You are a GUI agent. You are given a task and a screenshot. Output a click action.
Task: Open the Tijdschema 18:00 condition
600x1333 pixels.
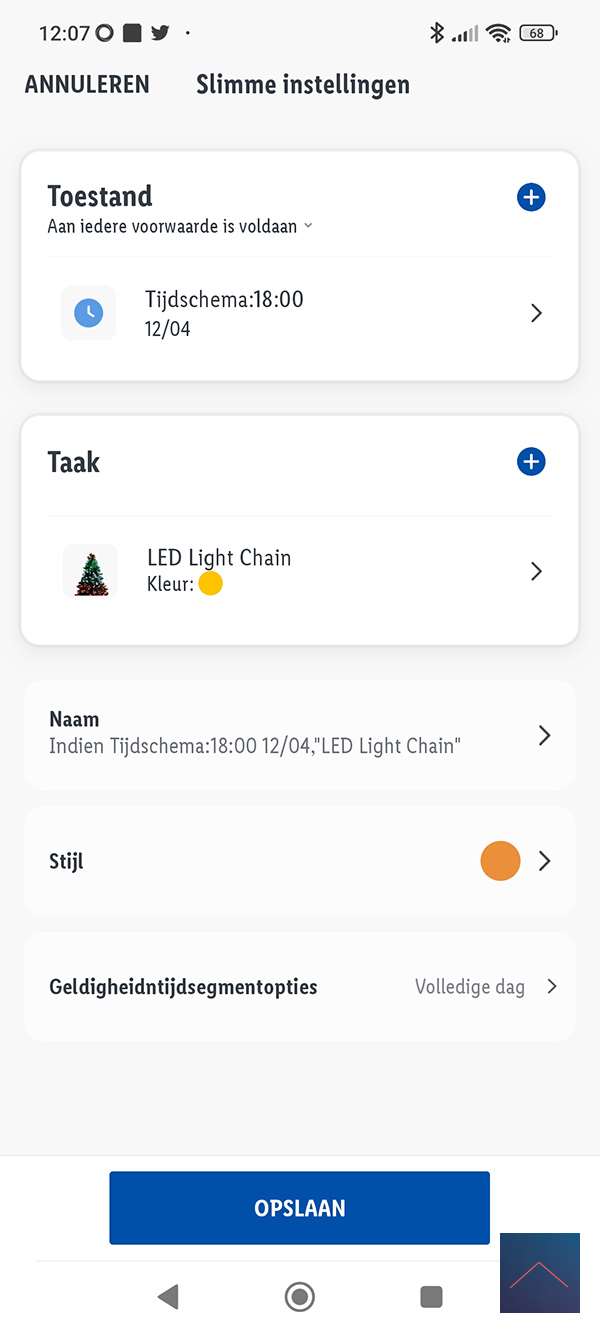pos(300,313)
